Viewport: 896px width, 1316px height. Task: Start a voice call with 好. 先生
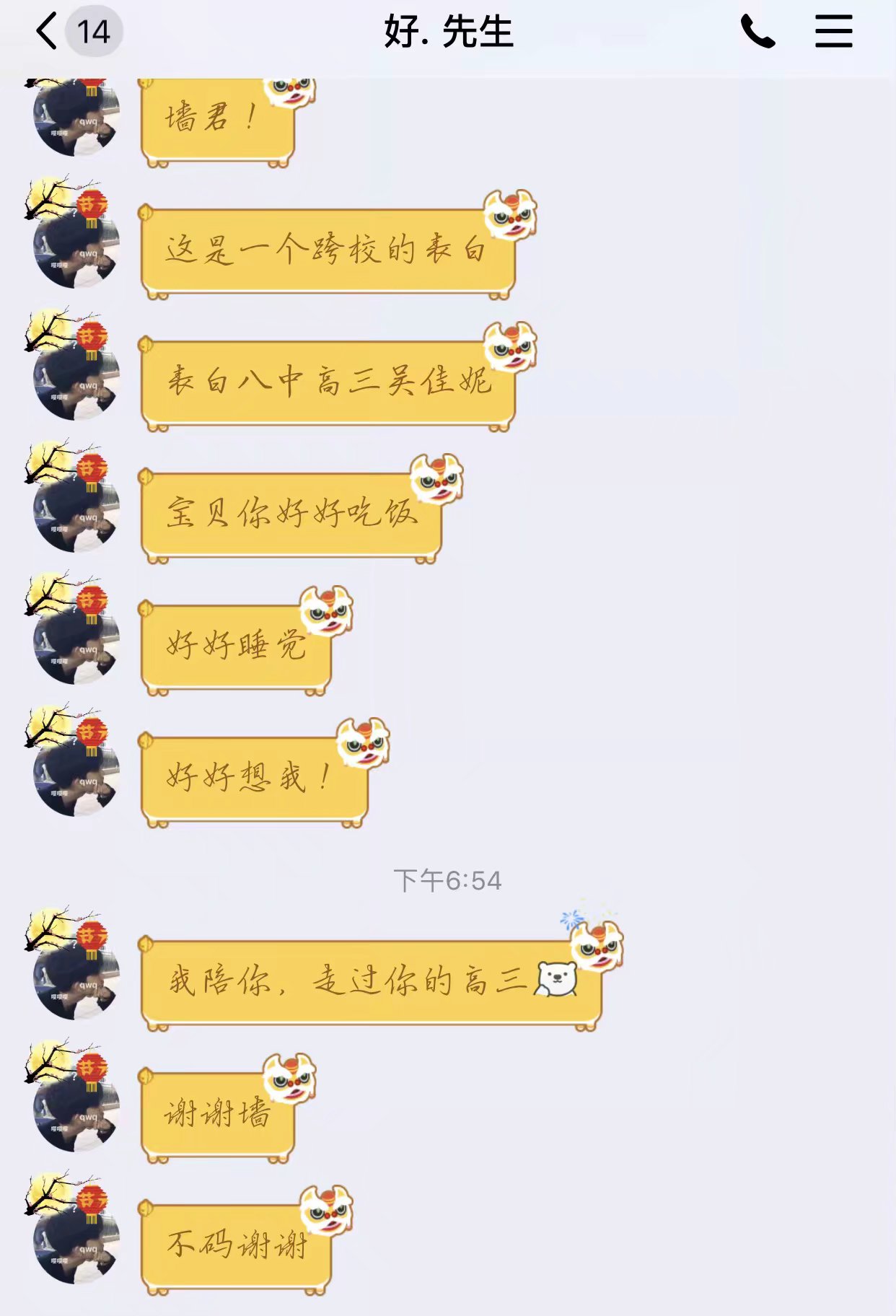[x=757, y=32]
